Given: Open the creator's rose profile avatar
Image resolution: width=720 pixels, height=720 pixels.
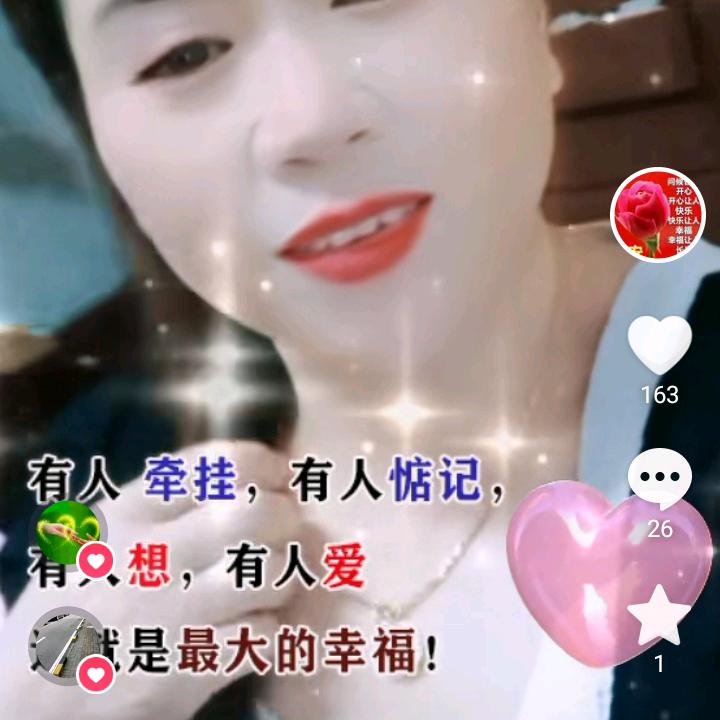Looking at the screenshot, I should [657, 214].
